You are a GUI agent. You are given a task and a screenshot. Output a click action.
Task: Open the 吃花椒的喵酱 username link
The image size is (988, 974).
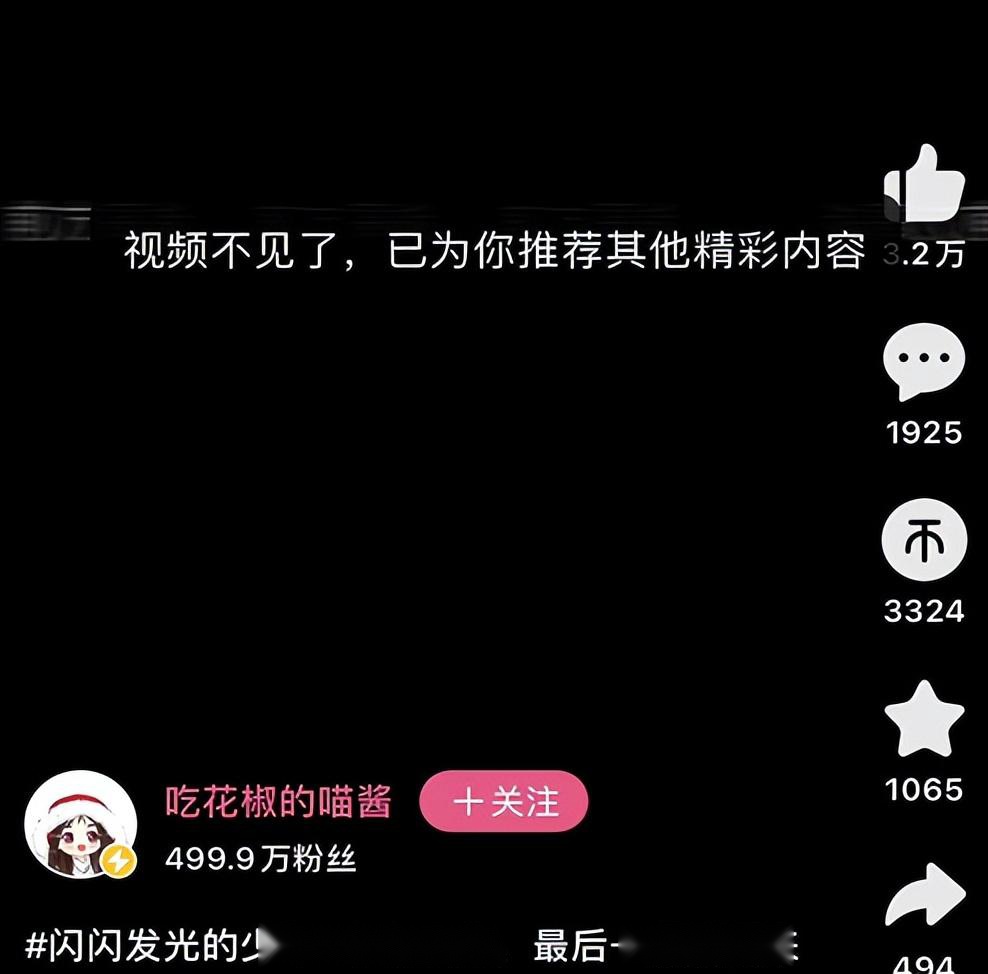[x=278, y=802]
